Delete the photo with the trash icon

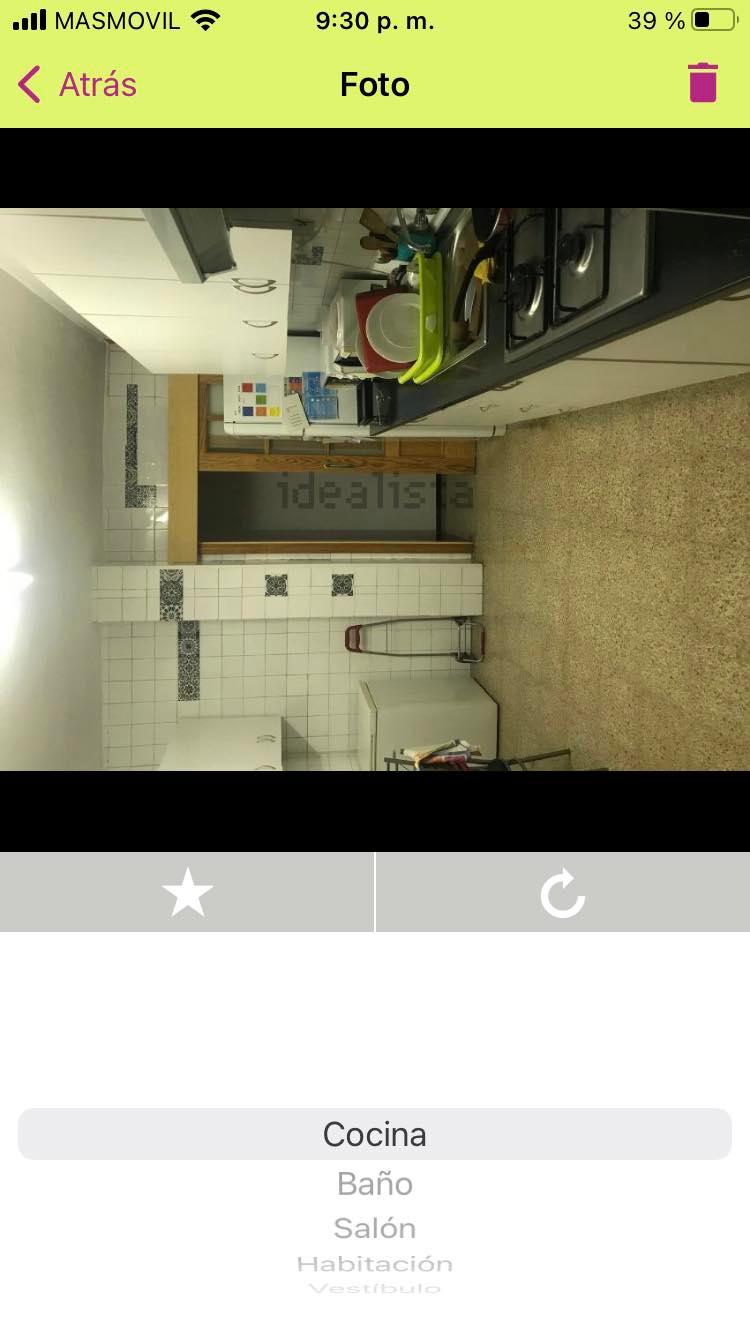coord(703,83)
